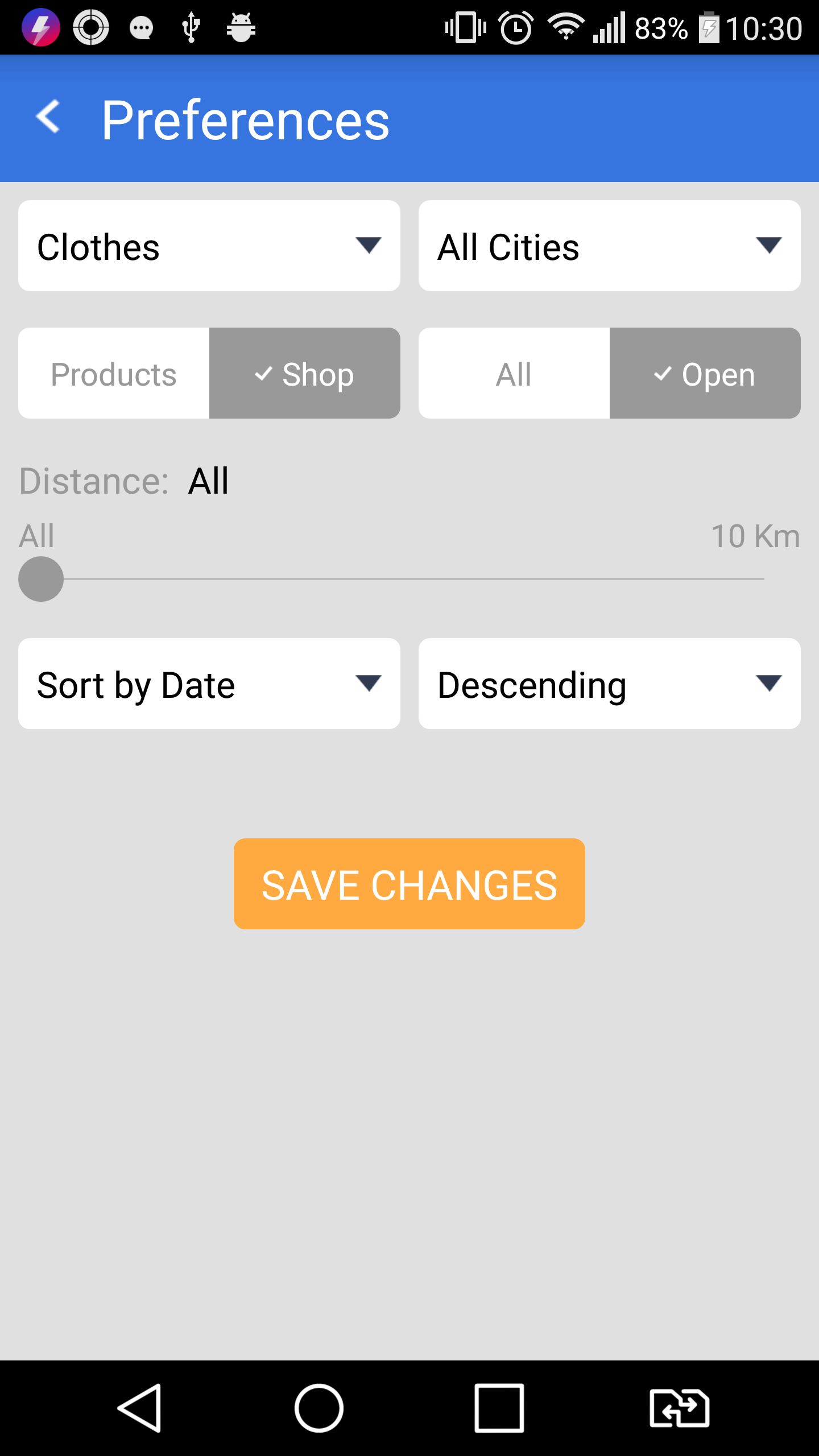Screen dimensions: 819x1456
Task: Open the Clothes category dropdown
Action: pos(209,246)
